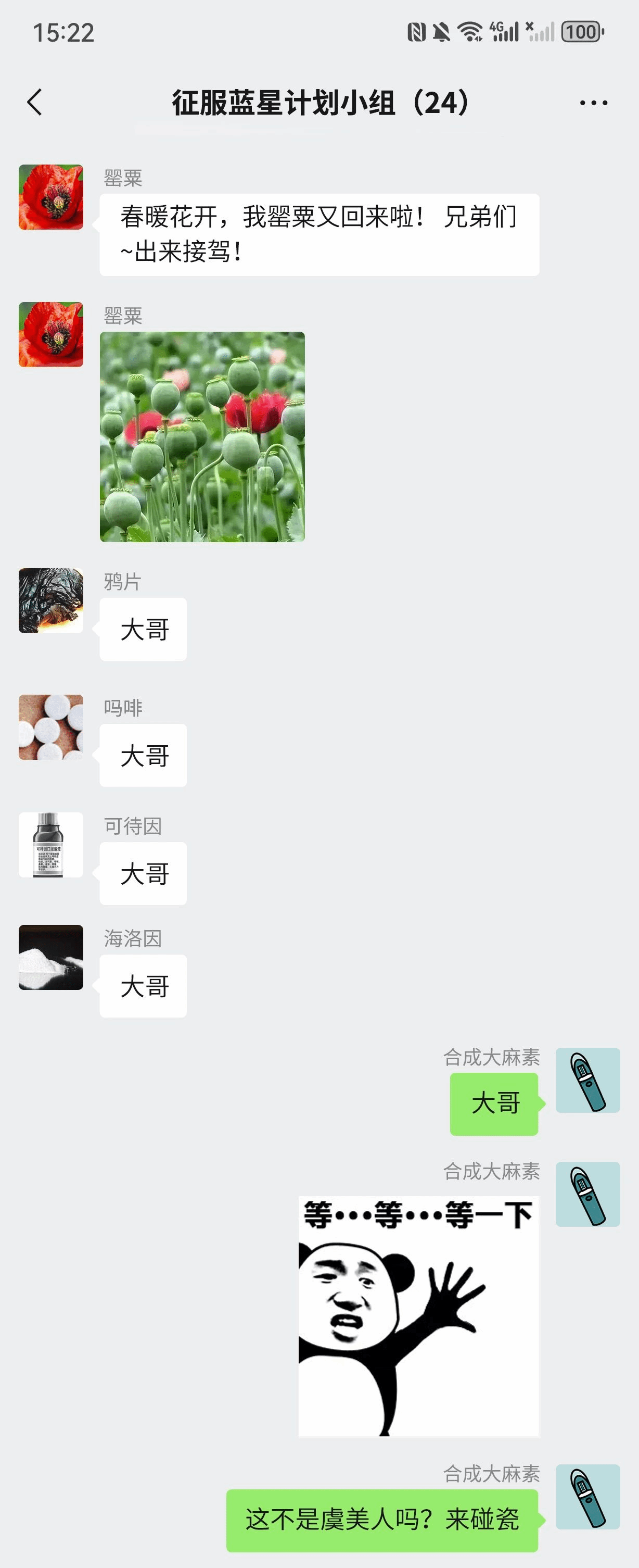Open the group chat overflow menu
639x1568 pixels.
tap(593, 103)
